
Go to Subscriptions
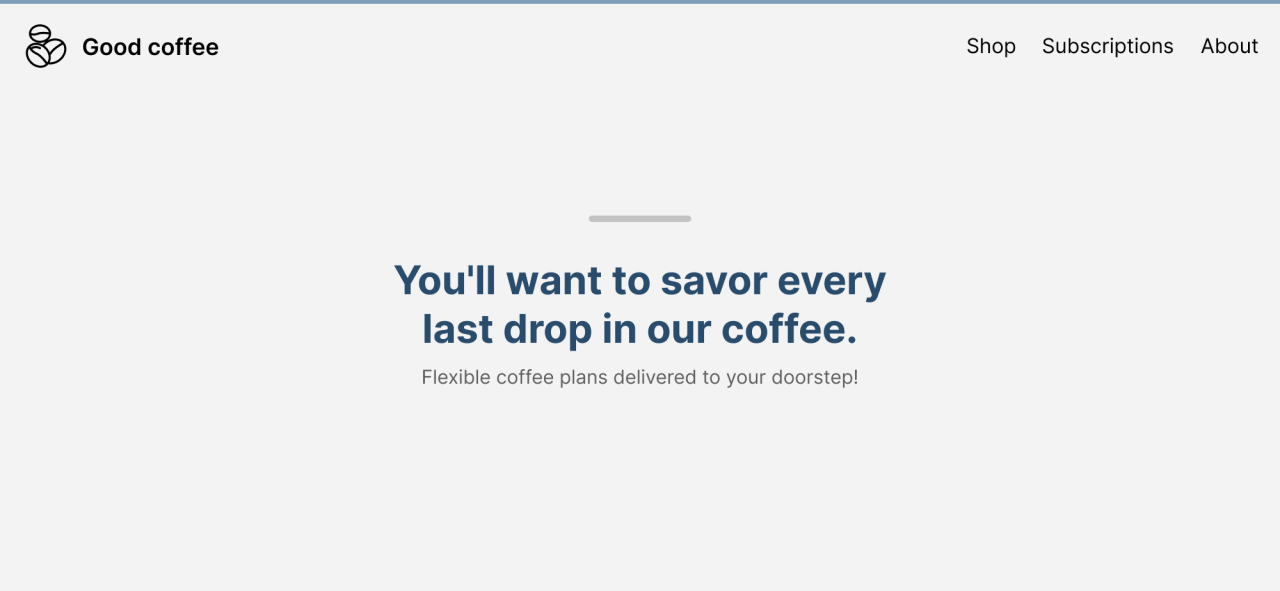point(1107,46)
